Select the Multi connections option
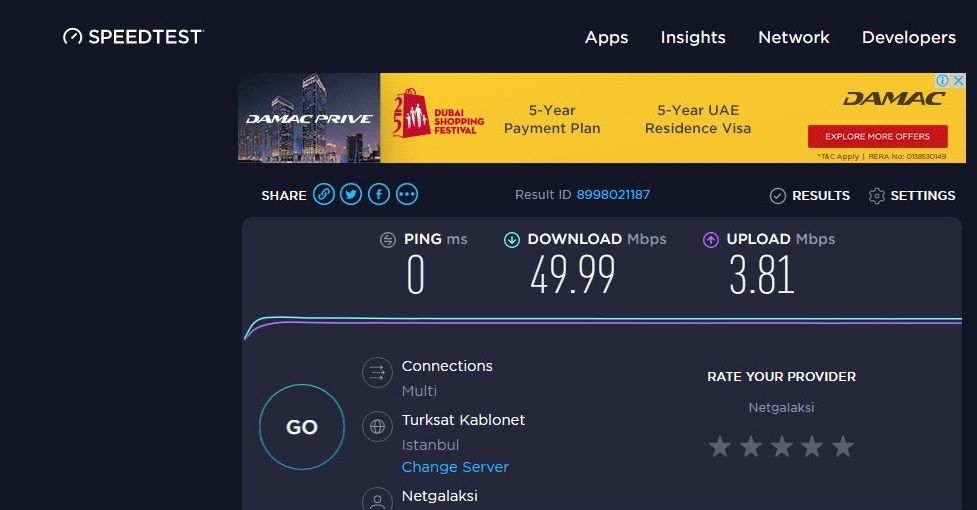The width and height of the screenshot is (977, 510). pos(419,391)
